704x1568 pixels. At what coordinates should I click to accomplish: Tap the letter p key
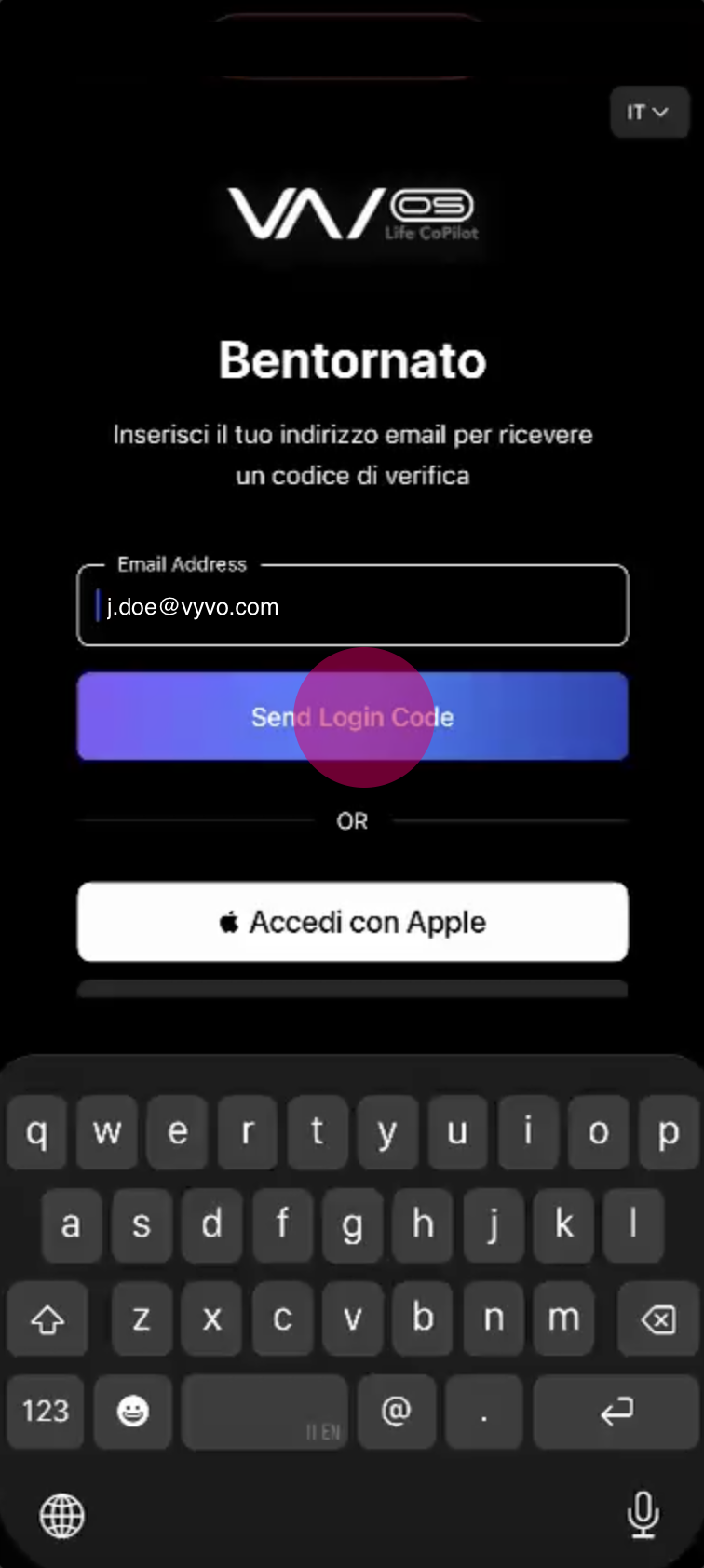pyautogui.click(x=668, y=1132)
